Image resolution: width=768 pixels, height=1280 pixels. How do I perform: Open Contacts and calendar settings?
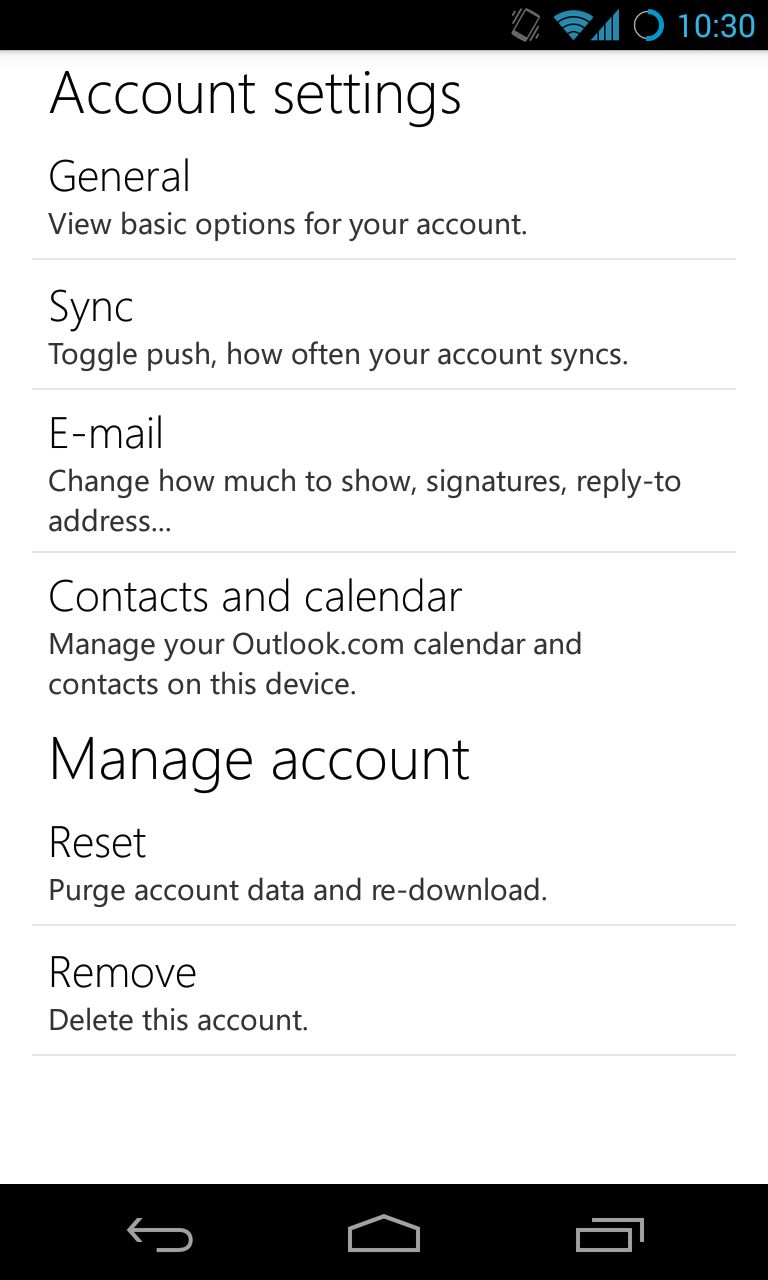tap(384, 634)
